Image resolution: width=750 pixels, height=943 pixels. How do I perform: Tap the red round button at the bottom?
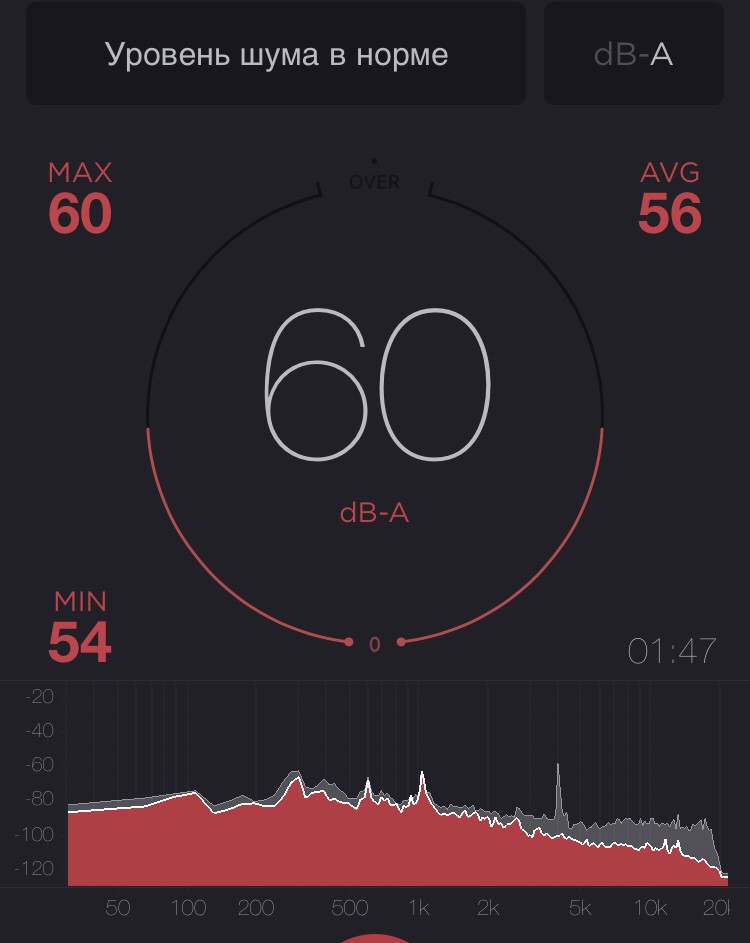click(x=375, y=937)
